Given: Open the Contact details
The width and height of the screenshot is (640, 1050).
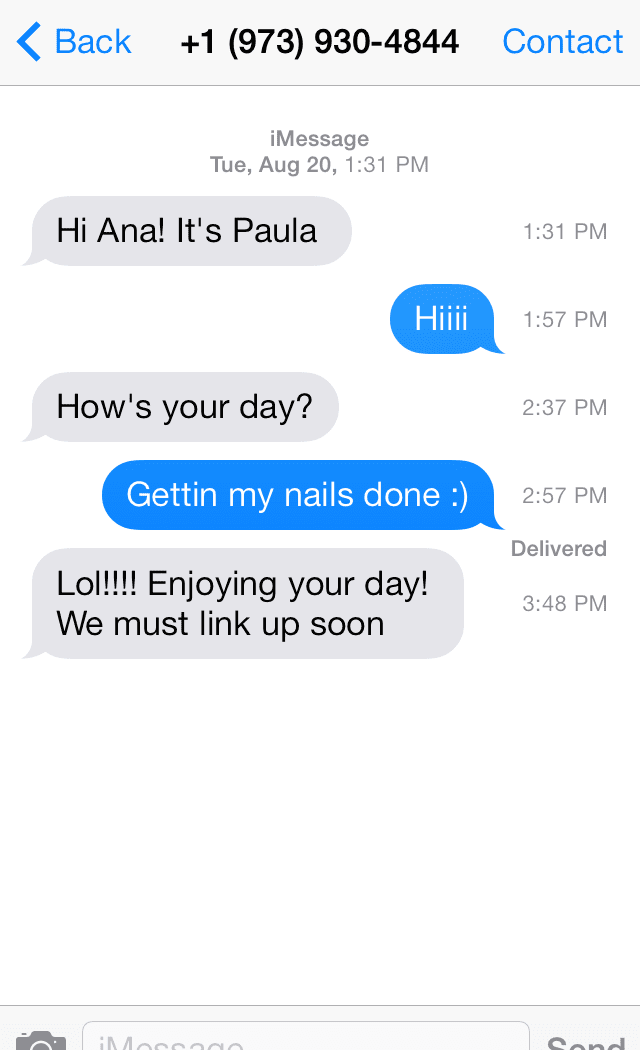Looking at the screenshot, I should pyautogui.click(x=562, y=42).
